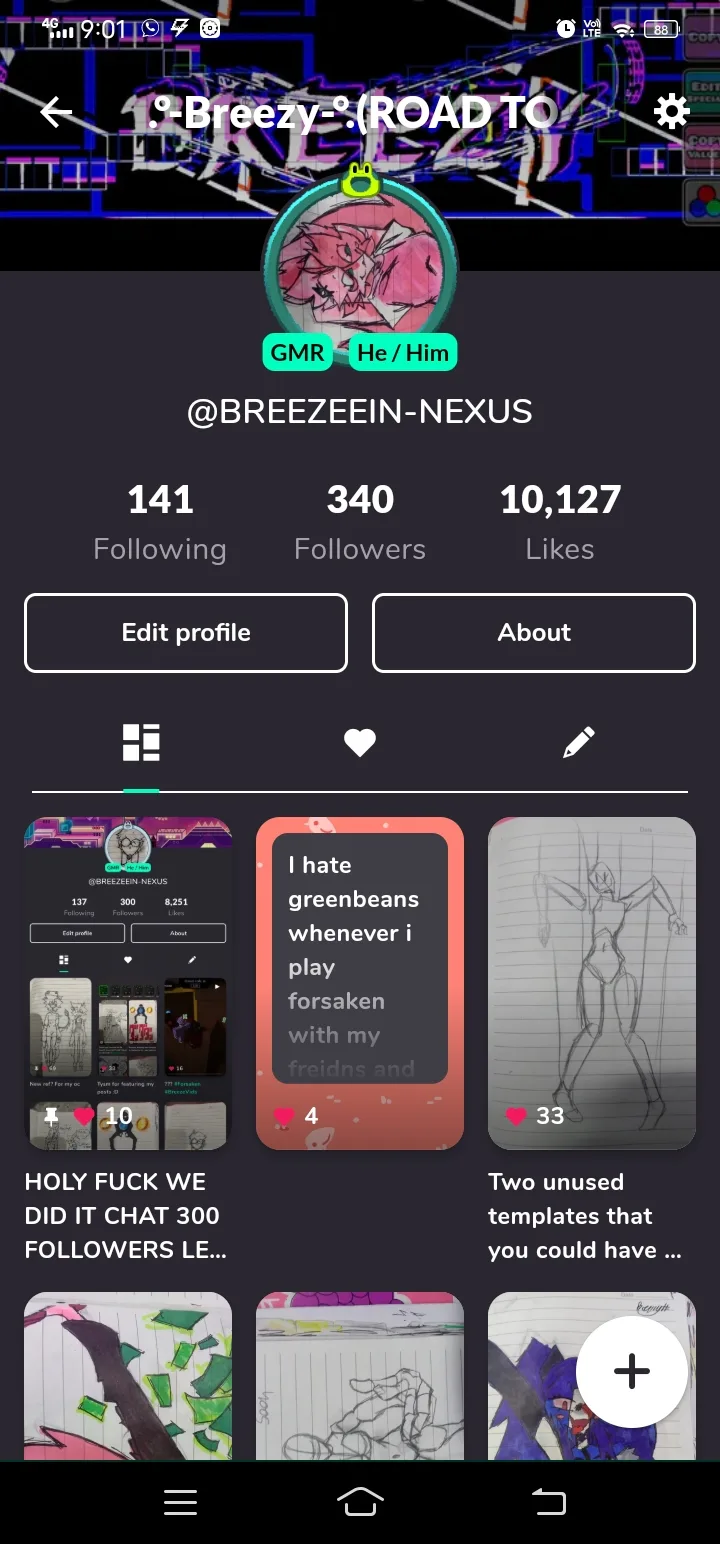Switch to the posts grid tab
Viewport: 720px width, 1544px height.
click(141, 743)
